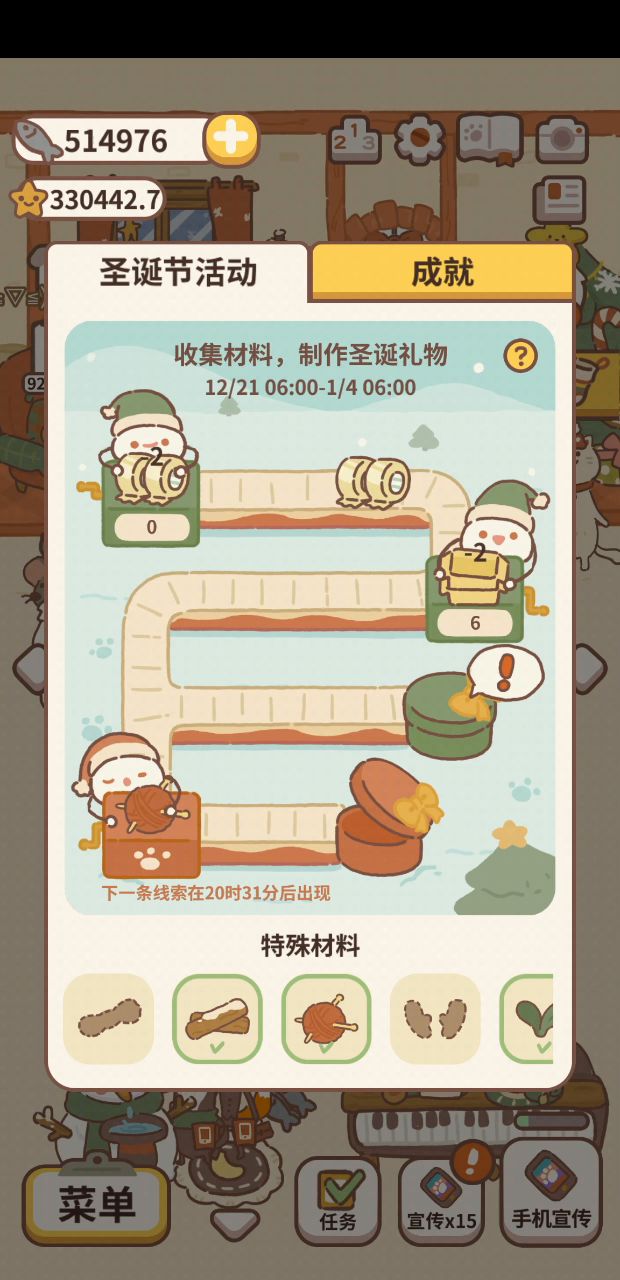Open the camera icon
This screenshot has width=620, height=1280.
(x=561, y=140)
